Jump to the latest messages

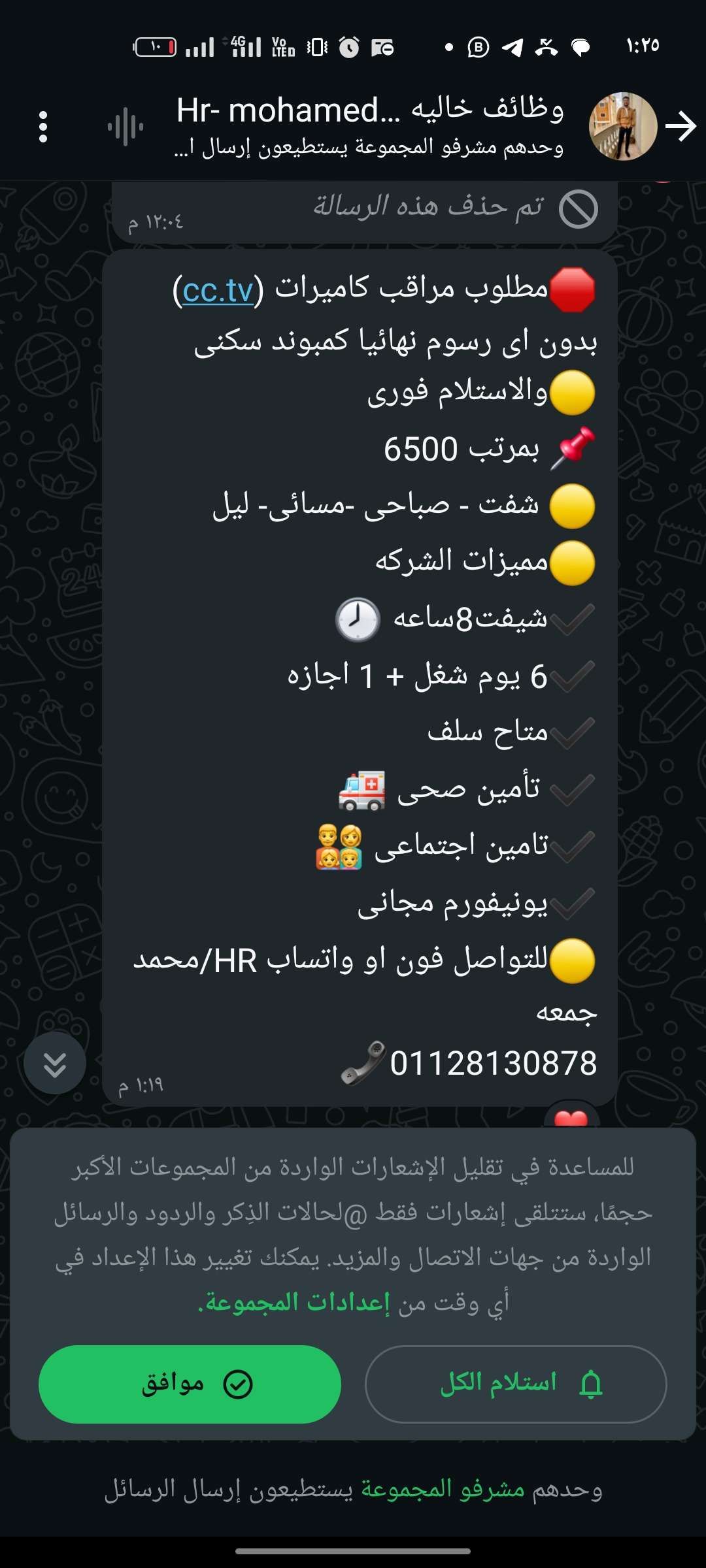click(x=55, y=1063)
